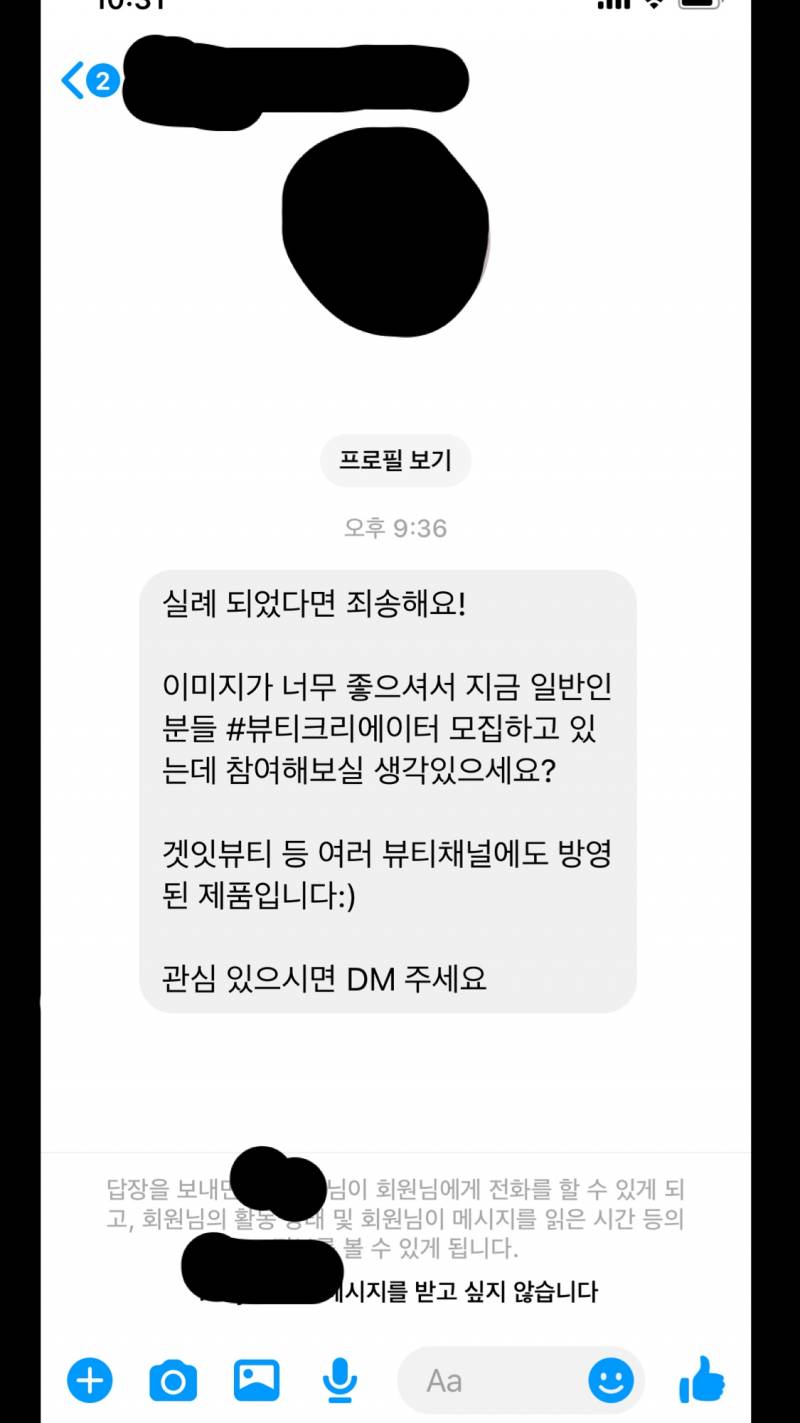Viewport: 800px width, 1423px height.
Task: Open the profile via 프로필 보기 button
Action: 395,460
